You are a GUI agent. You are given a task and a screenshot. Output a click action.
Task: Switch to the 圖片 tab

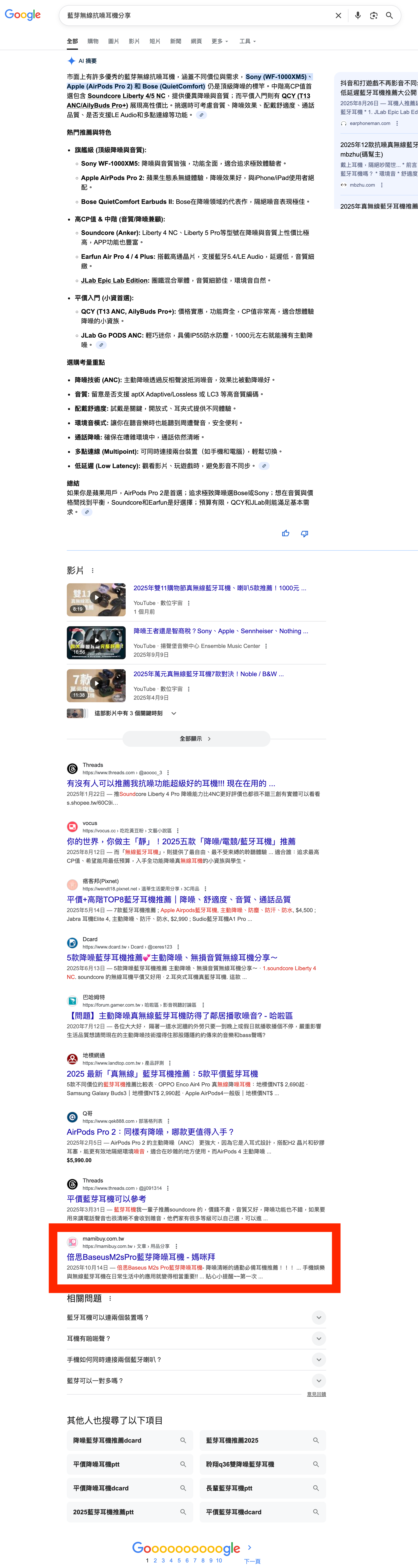tap(113, 41)
